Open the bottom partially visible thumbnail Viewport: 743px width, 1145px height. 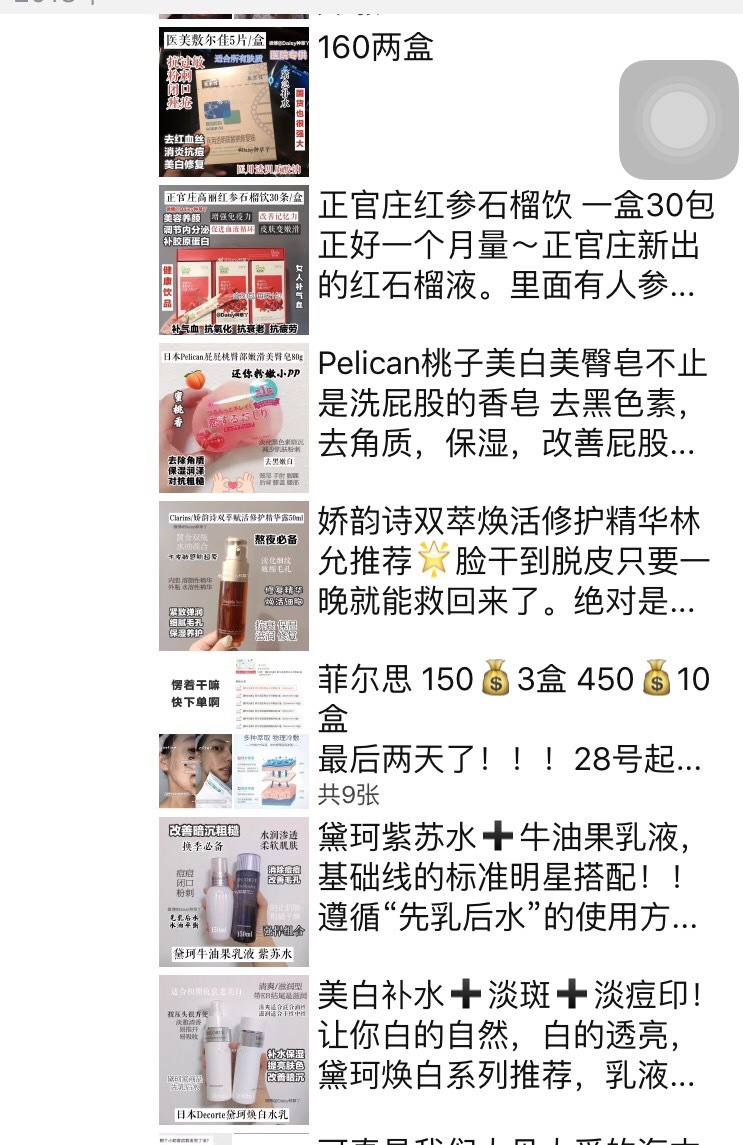tap(233, 1140)
